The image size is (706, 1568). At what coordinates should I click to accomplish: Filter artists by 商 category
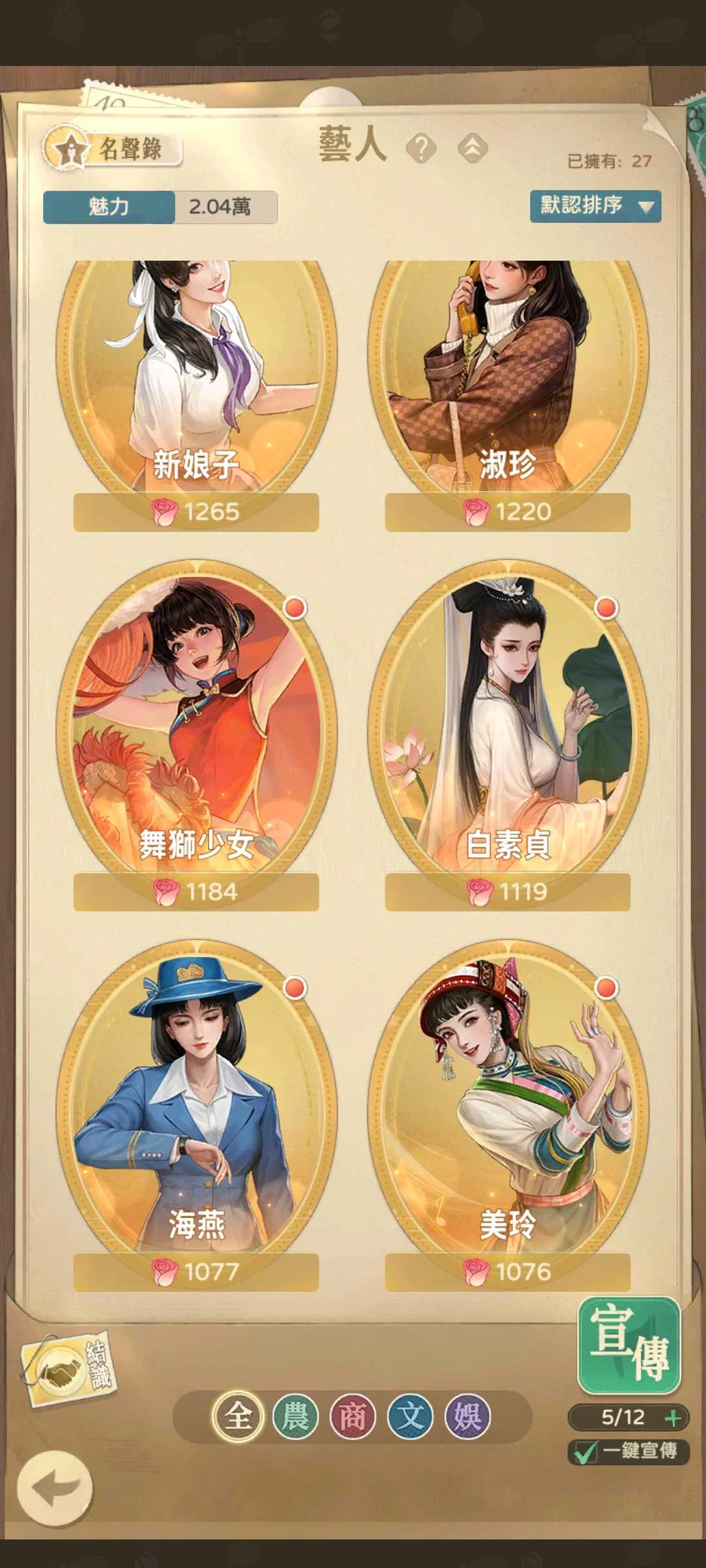[352, 1417]
